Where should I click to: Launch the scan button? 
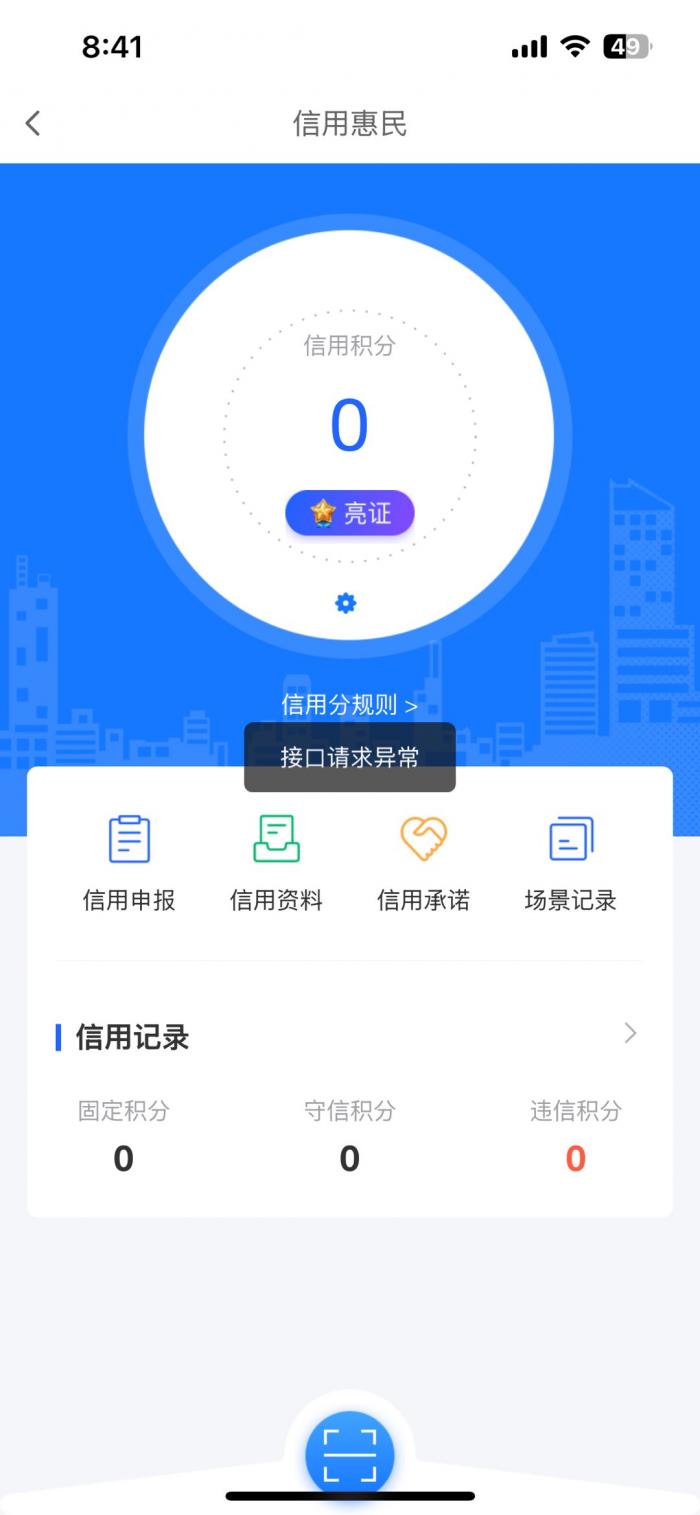tap(350, 1455)
